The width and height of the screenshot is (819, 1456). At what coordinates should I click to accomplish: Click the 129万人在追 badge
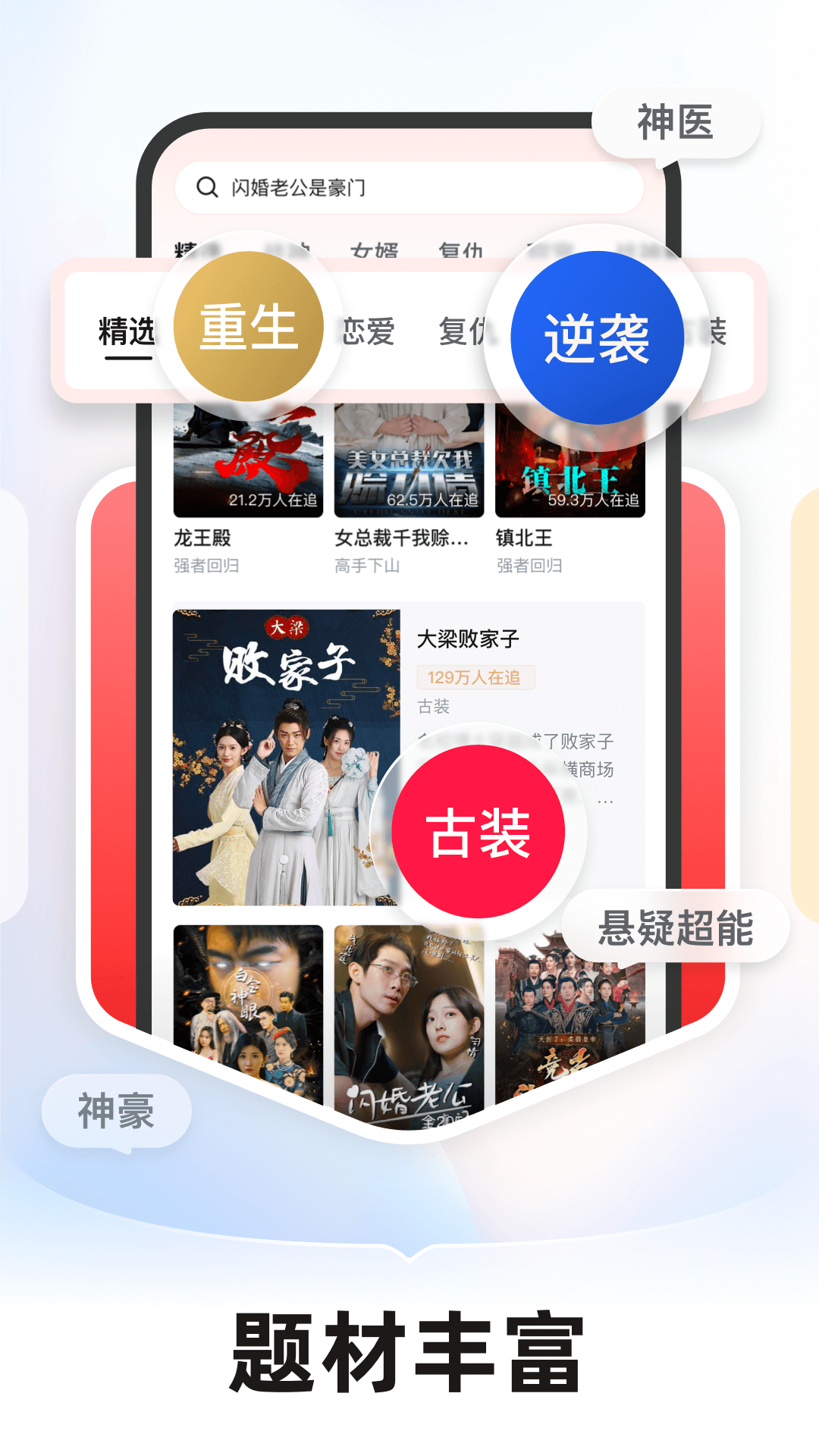[x=475, y=676]
